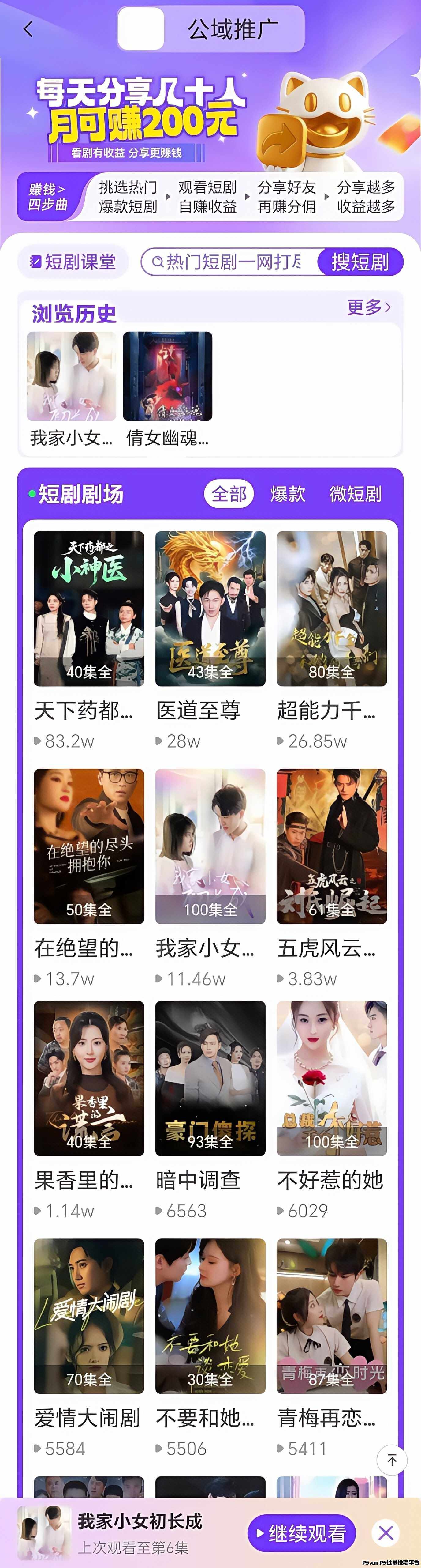
Task: Open the 医道至尊 drama card
Action: 210,609
